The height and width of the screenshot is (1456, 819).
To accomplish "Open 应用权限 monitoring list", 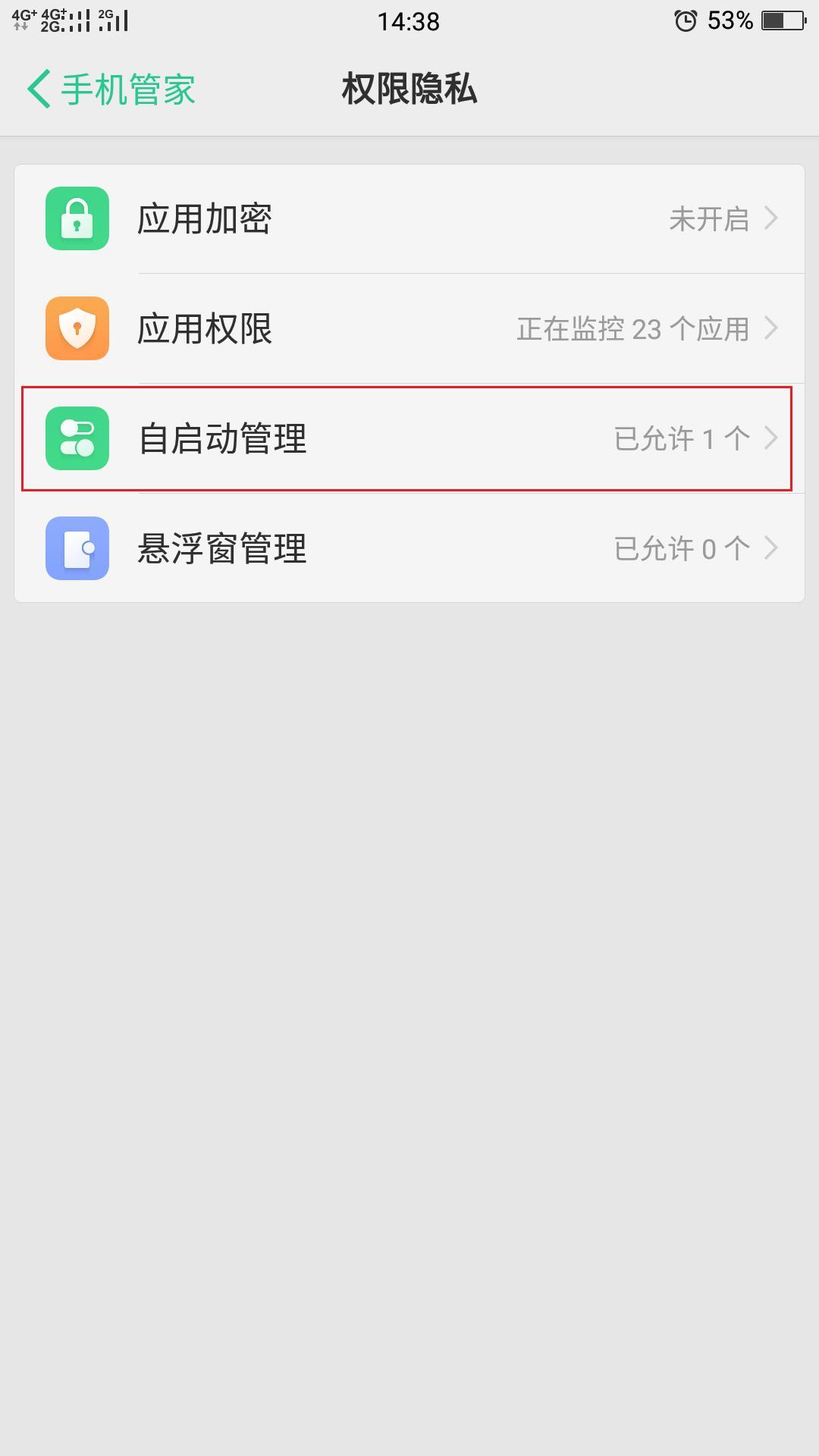I will [x=409, y=328].
